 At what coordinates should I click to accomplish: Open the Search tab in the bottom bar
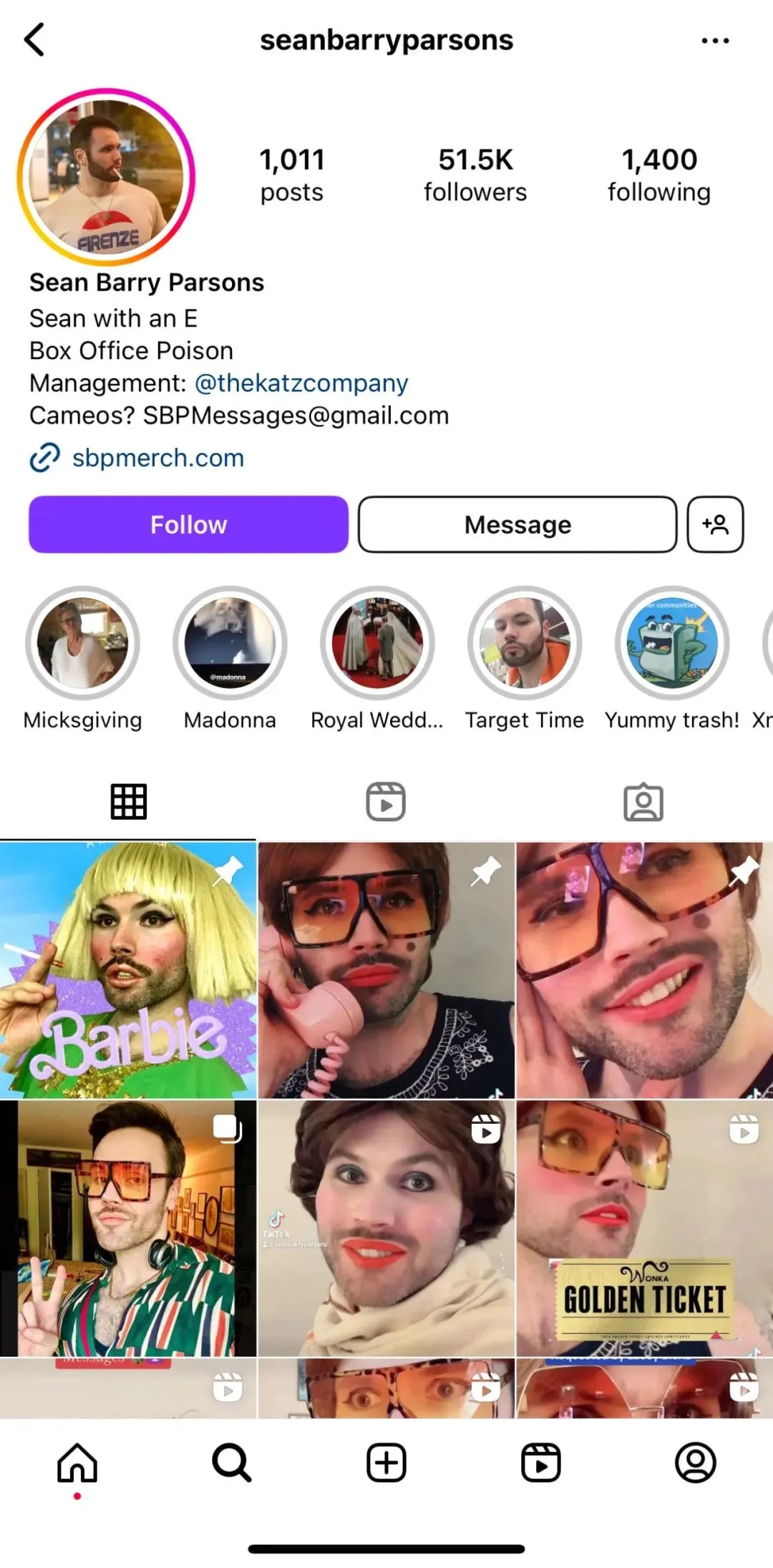(231, 1463)
